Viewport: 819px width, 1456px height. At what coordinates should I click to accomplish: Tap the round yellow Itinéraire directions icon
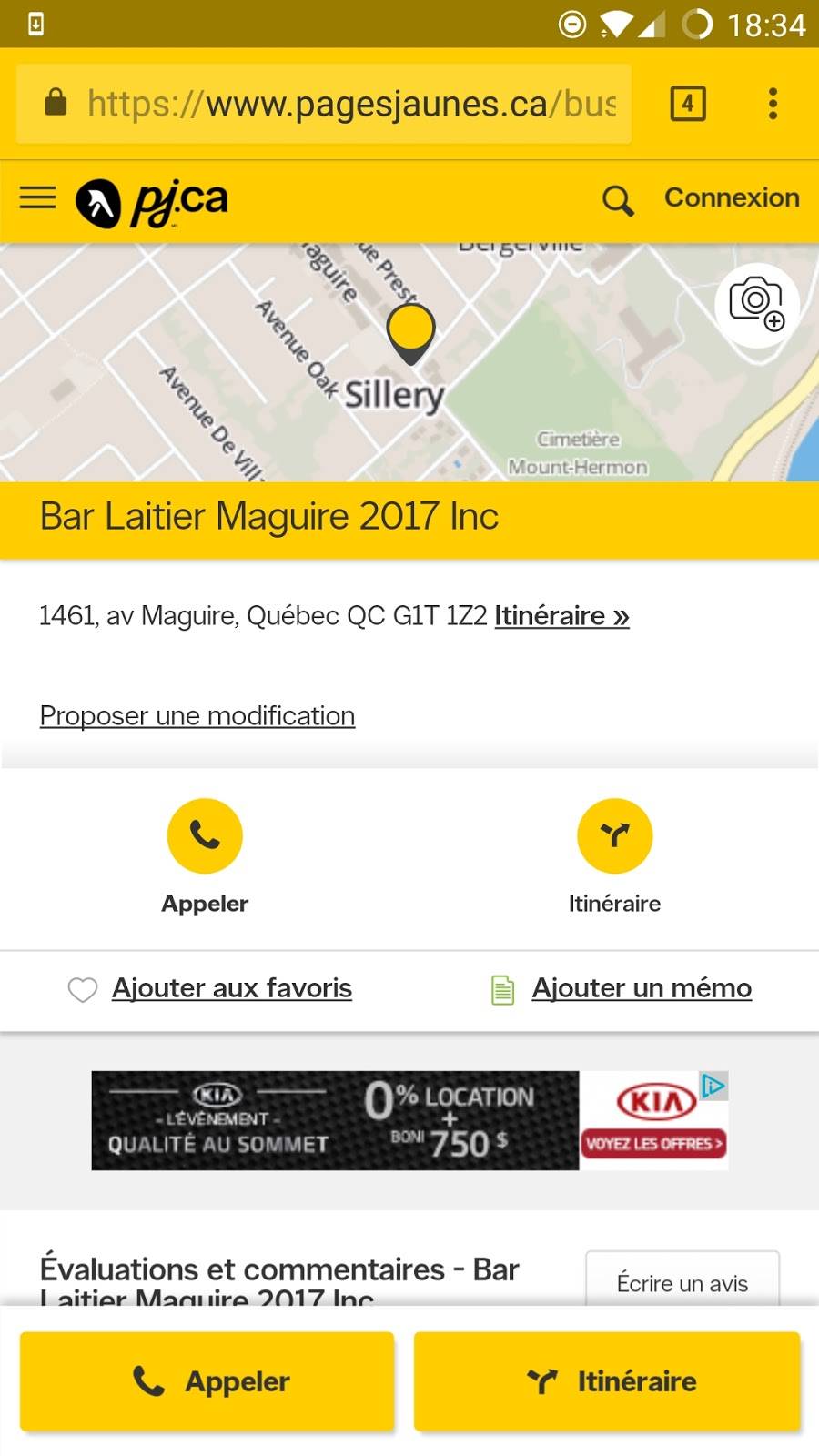pyautogui.click(x=614, y=835)
